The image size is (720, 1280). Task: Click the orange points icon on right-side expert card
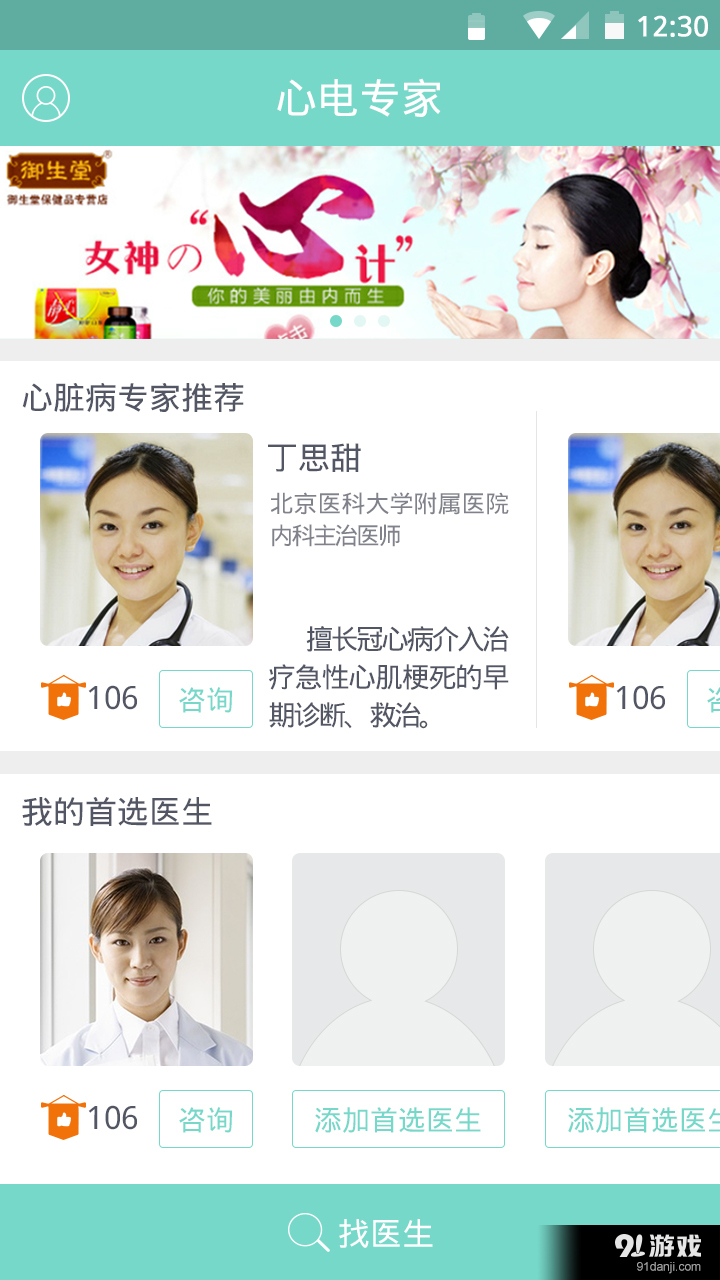point(591,698)
